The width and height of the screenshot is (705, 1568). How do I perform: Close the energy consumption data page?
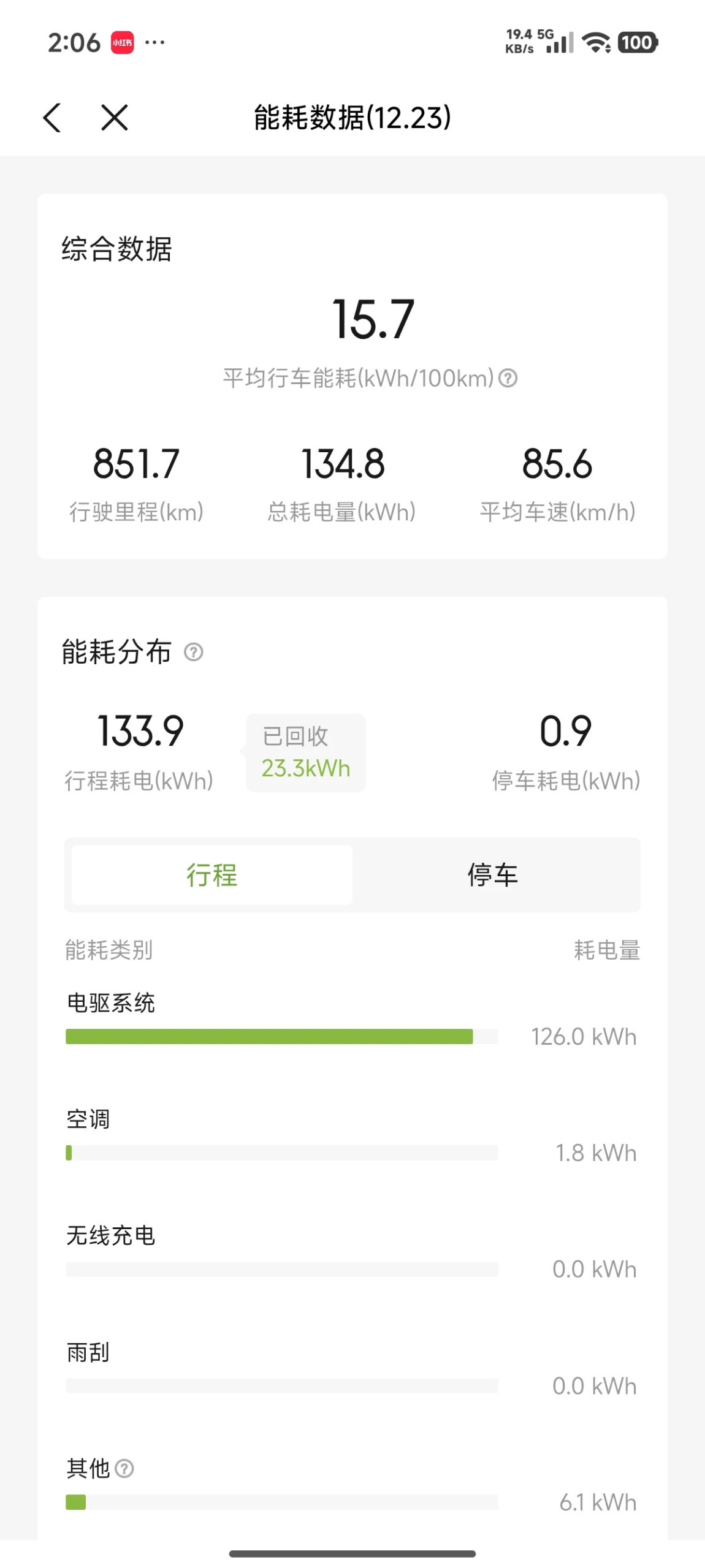(x=115, y=118)
